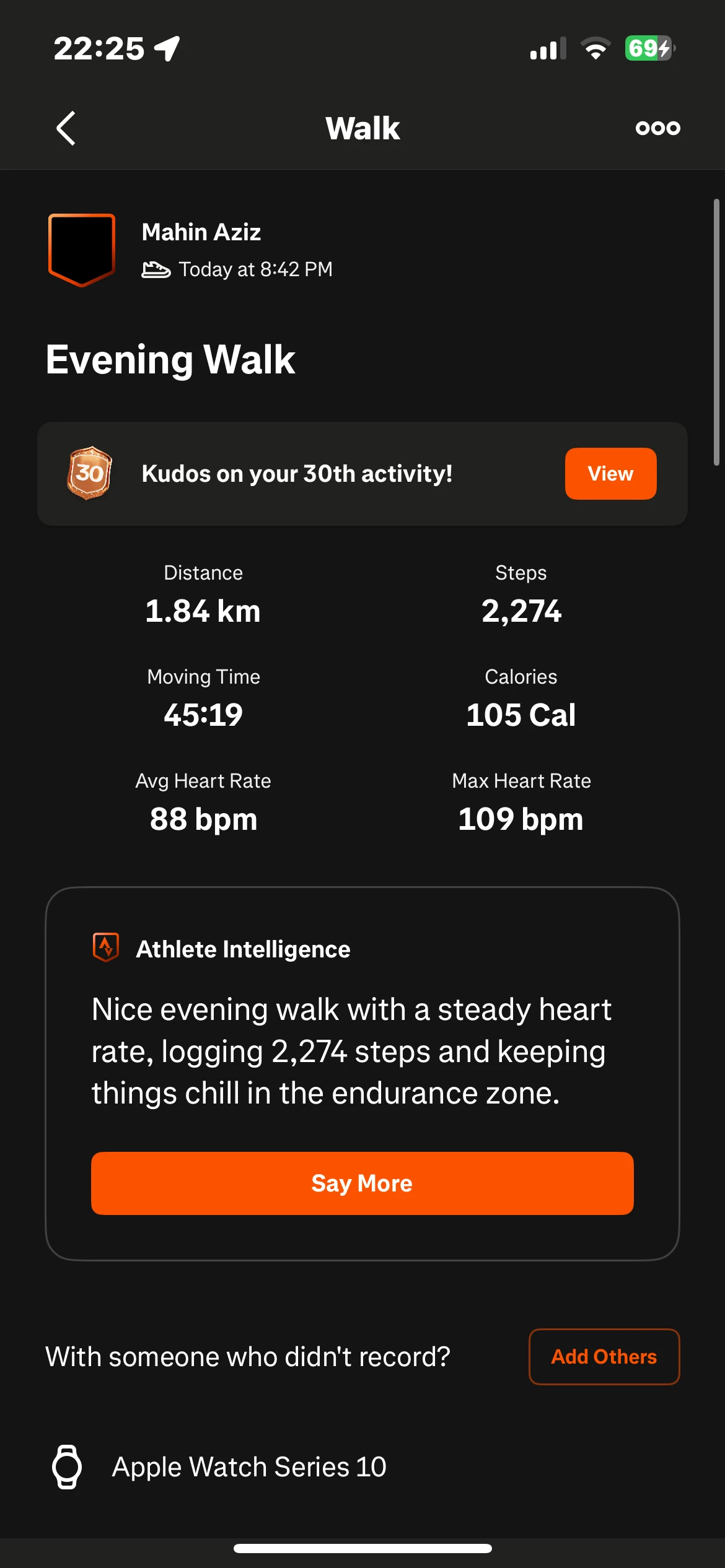This screenshot has height=1568, width=725.
Task: View the 30th activity kudos
Action: [x=610, y=474]
